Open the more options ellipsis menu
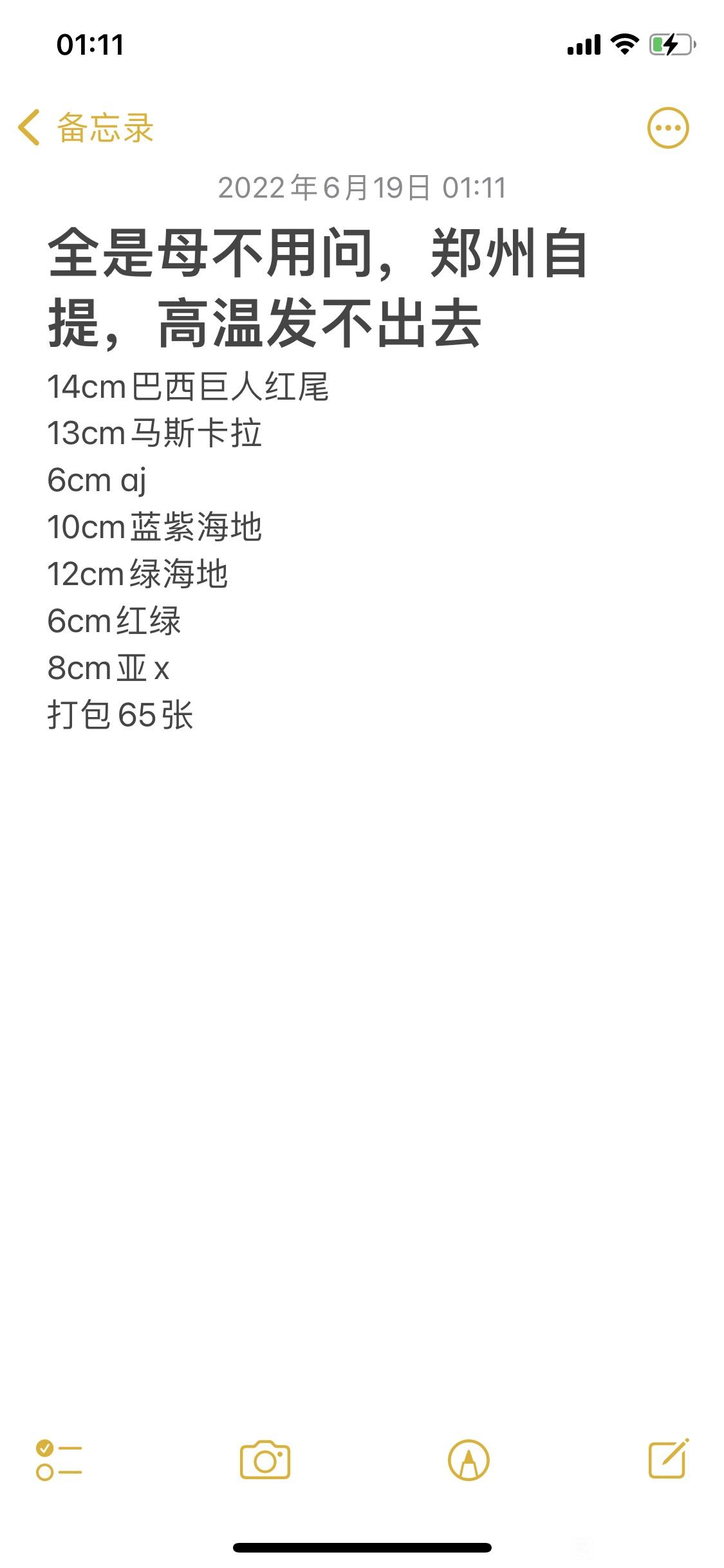The width and height of the screenshot is (724, 1568). click(667, 127)
